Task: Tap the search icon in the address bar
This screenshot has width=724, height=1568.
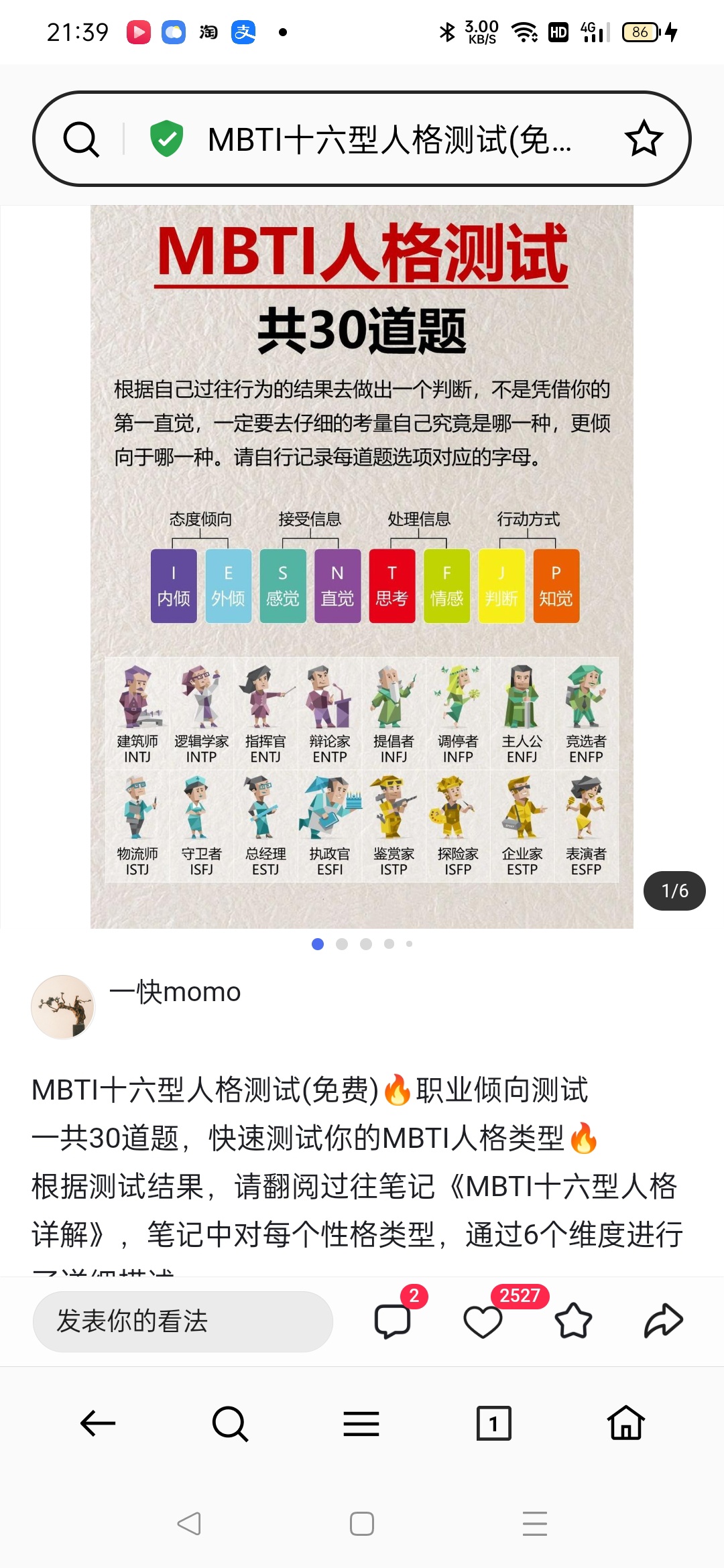Action: coord(81,139)
